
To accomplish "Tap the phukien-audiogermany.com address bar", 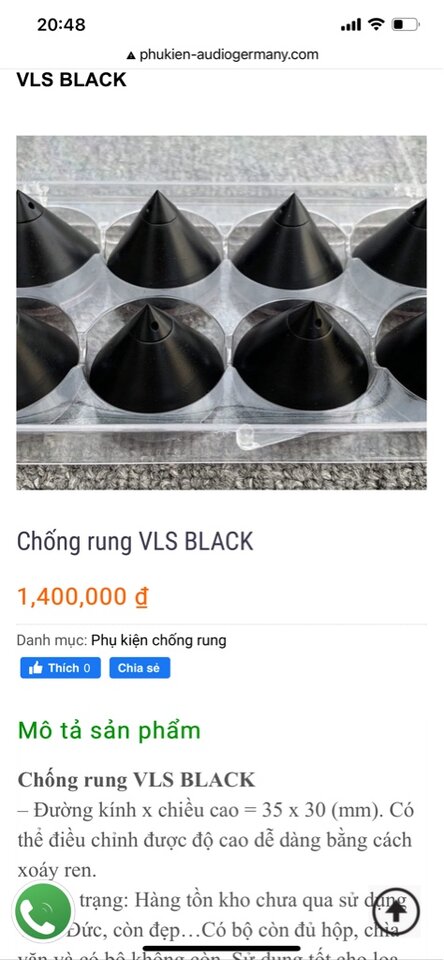I will pyautogui.click(x=222, y=54).
